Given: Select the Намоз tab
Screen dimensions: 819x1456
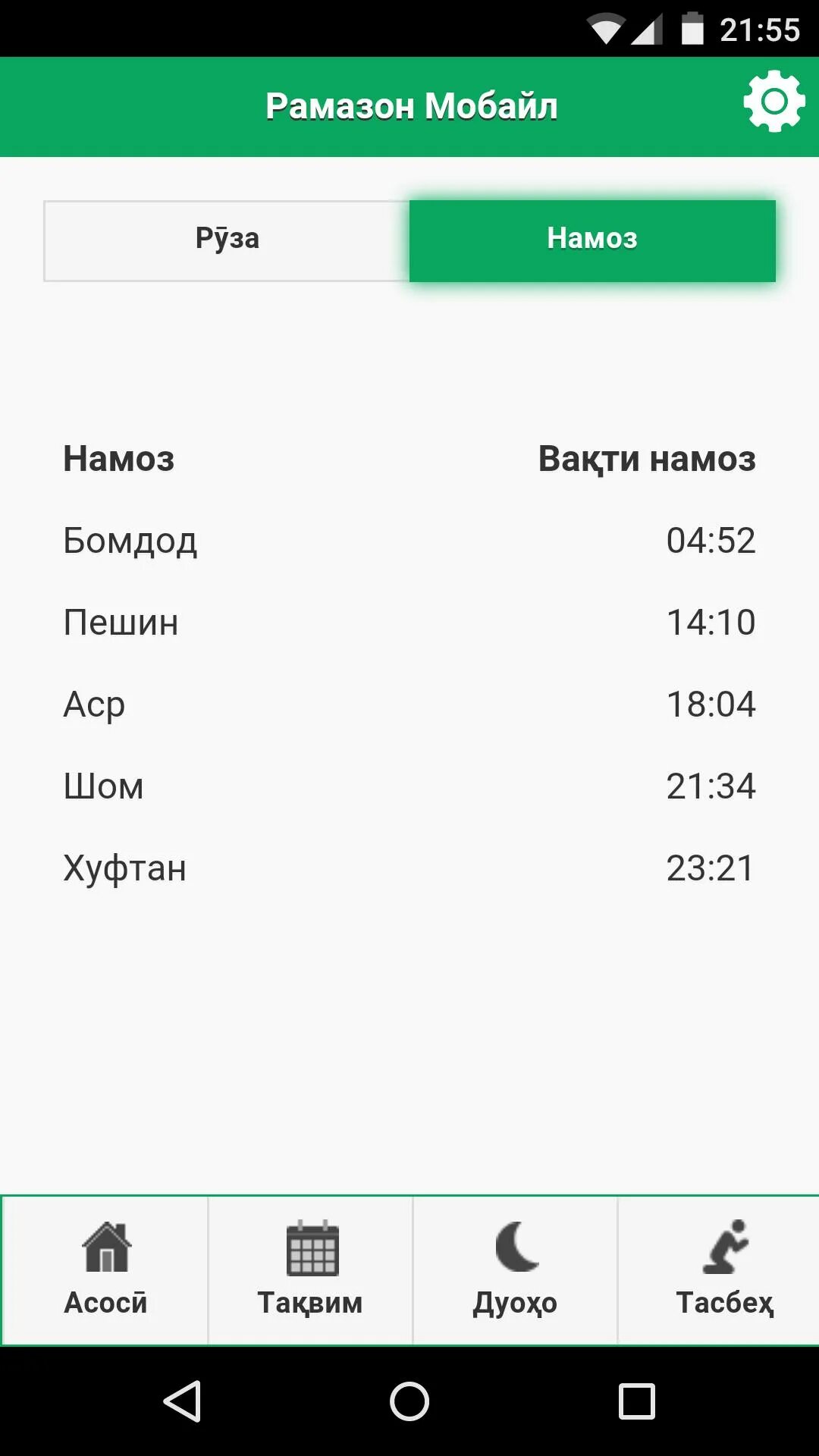Looking at the screenshot, I should [x=592, y=241].
